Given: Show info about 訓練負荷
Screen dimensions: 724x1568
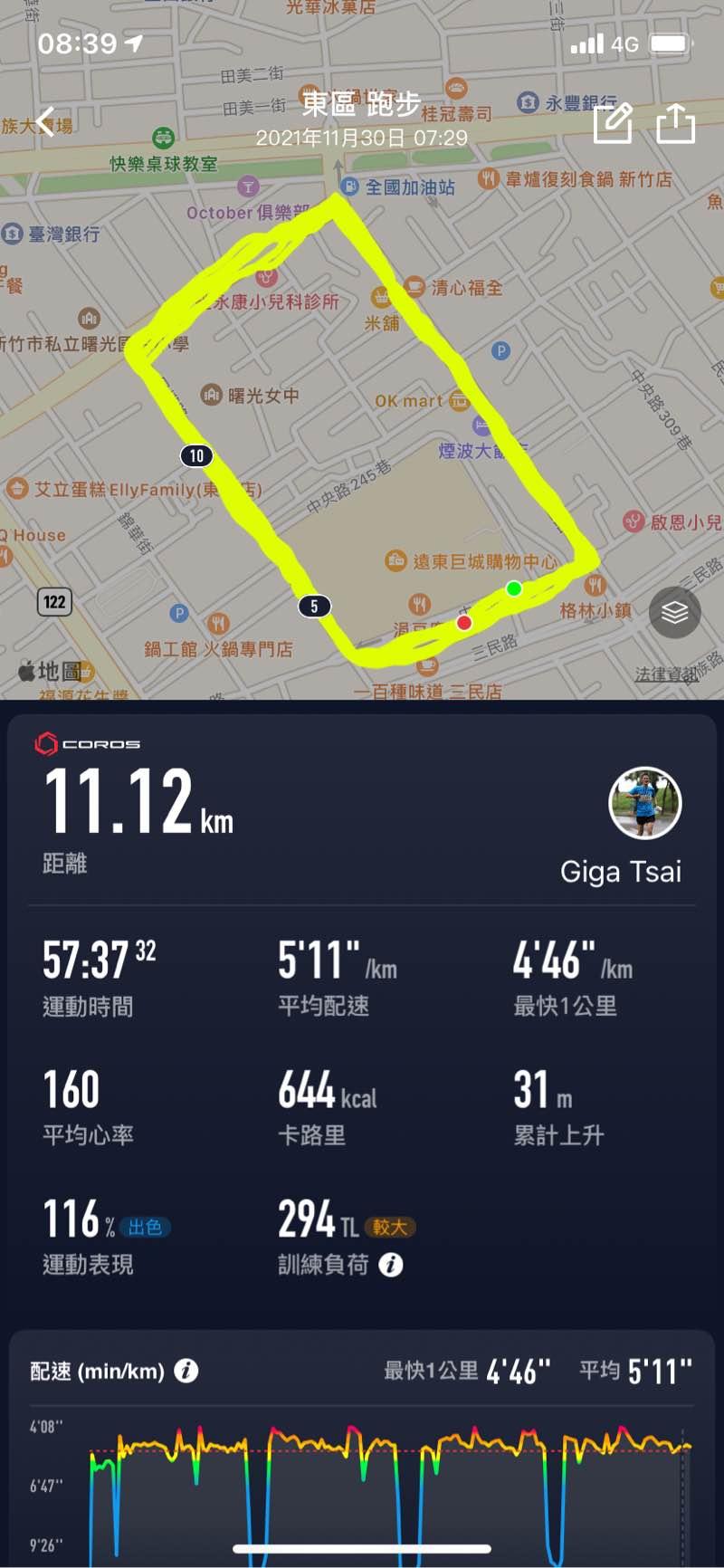Looking at the screenshot, I should pos(391,1265).
